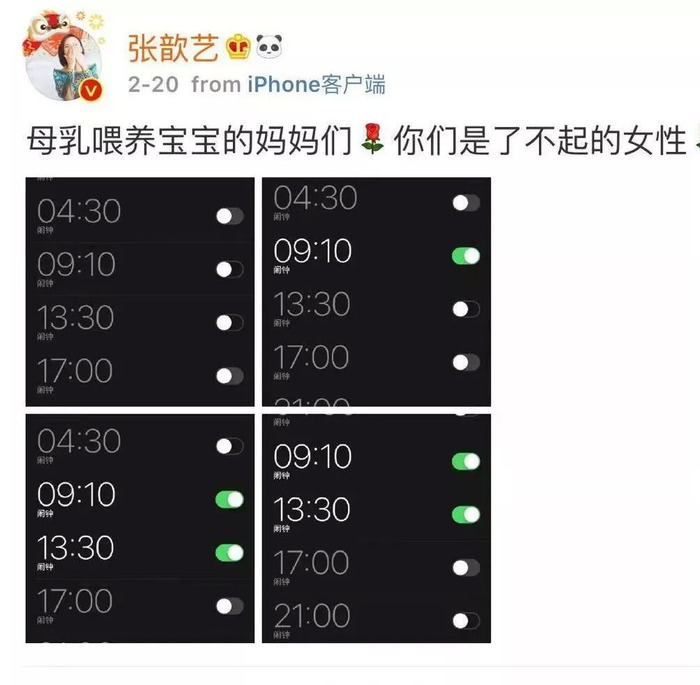View the screenshot with only 09:10 enabled
Viewport: 700px width, 685px height.
[376, 292]
